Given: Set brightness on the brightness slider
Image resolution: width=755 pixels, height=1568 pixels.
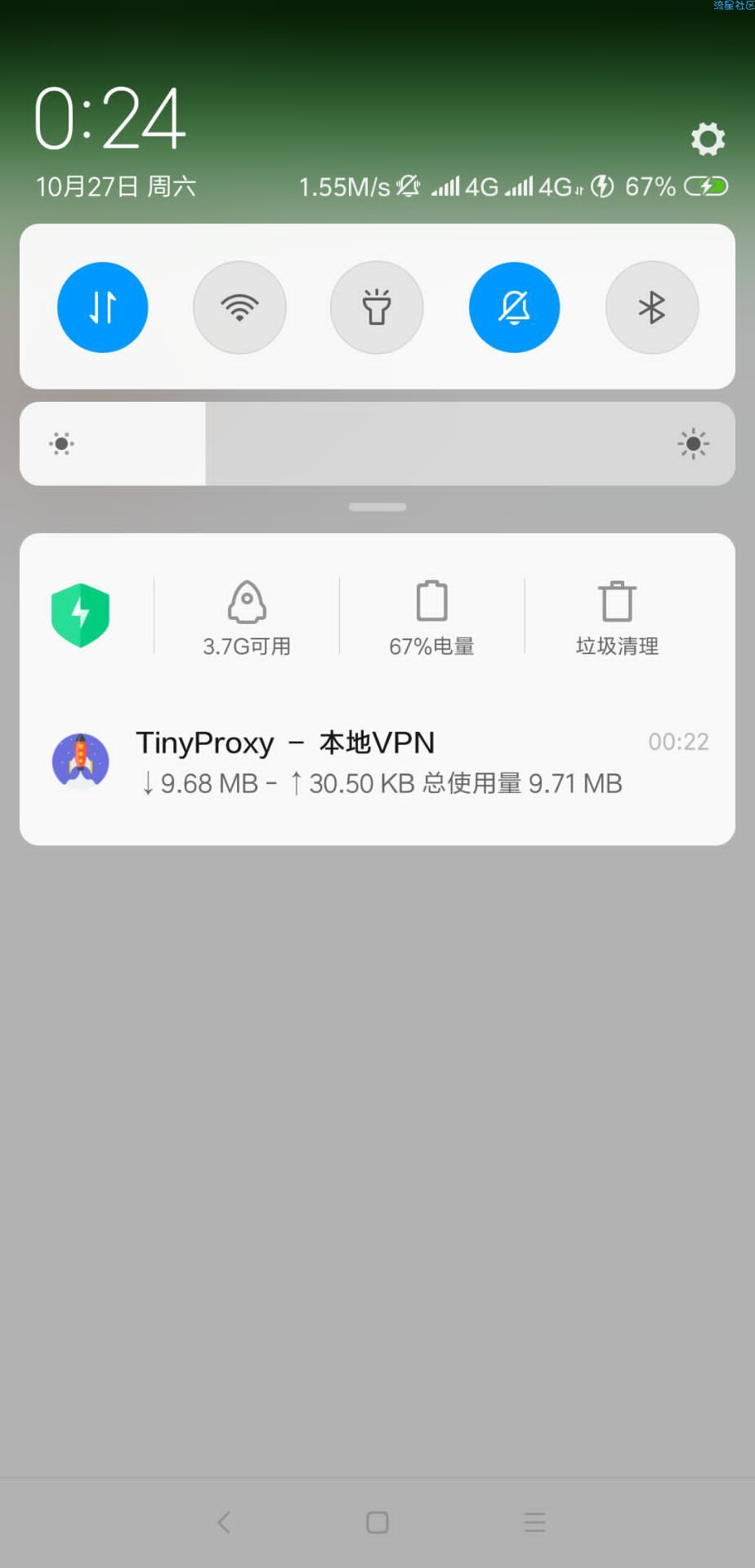Looking at the screenshot, I should pyautogui.click(x=377, y=444).
